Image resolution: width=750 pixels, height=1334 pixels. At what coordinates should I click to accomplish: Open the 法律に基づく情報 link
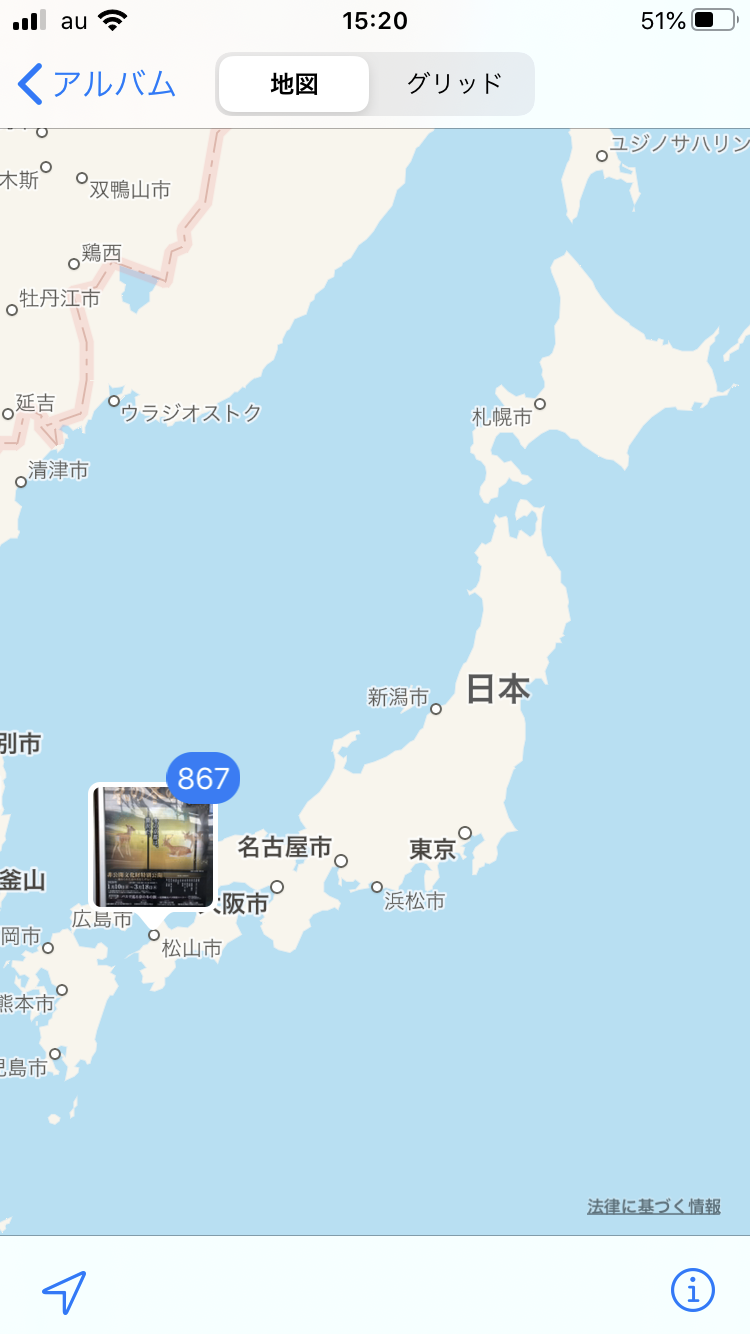(x=653, y=1207)
